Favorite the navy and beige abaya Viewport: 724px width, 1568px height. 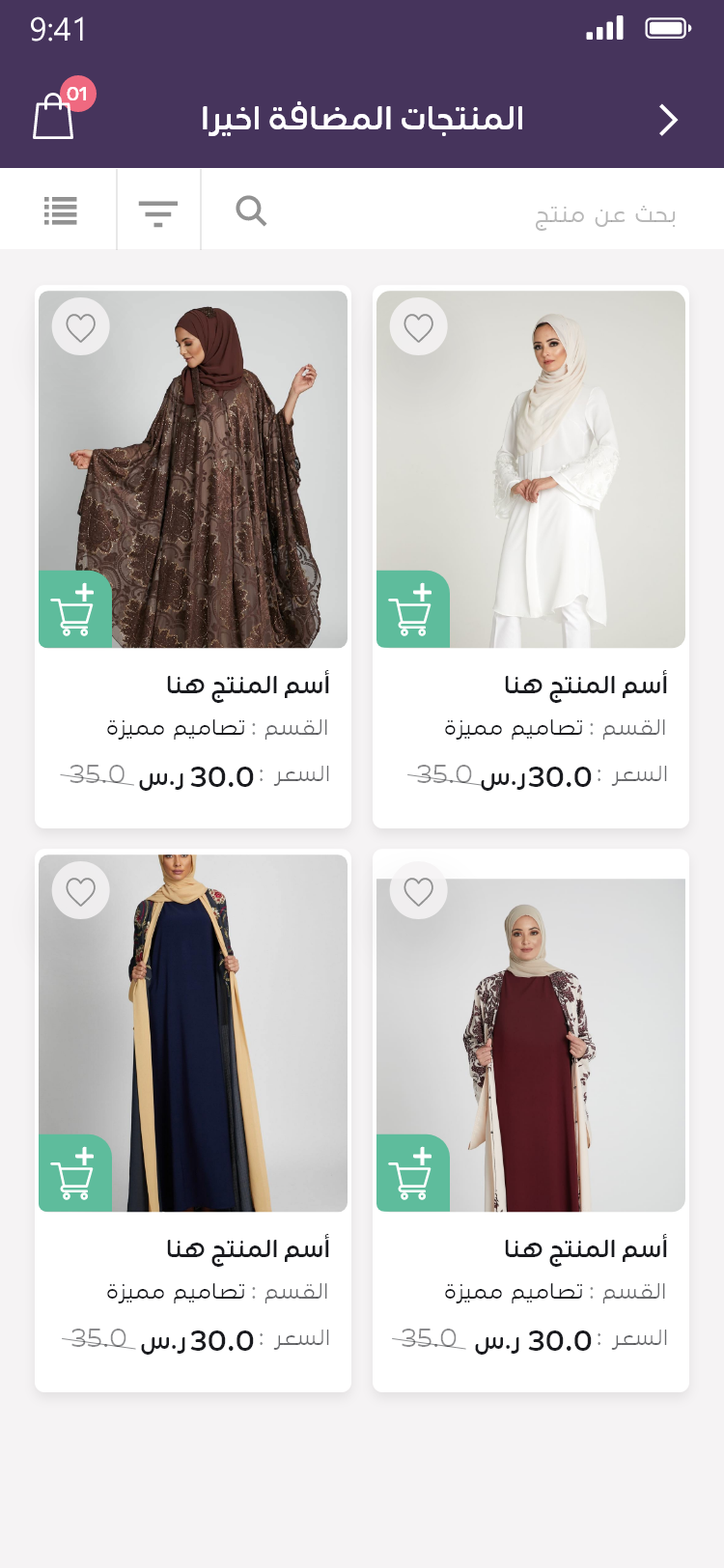pyautogui.click(x=81, y=891)
